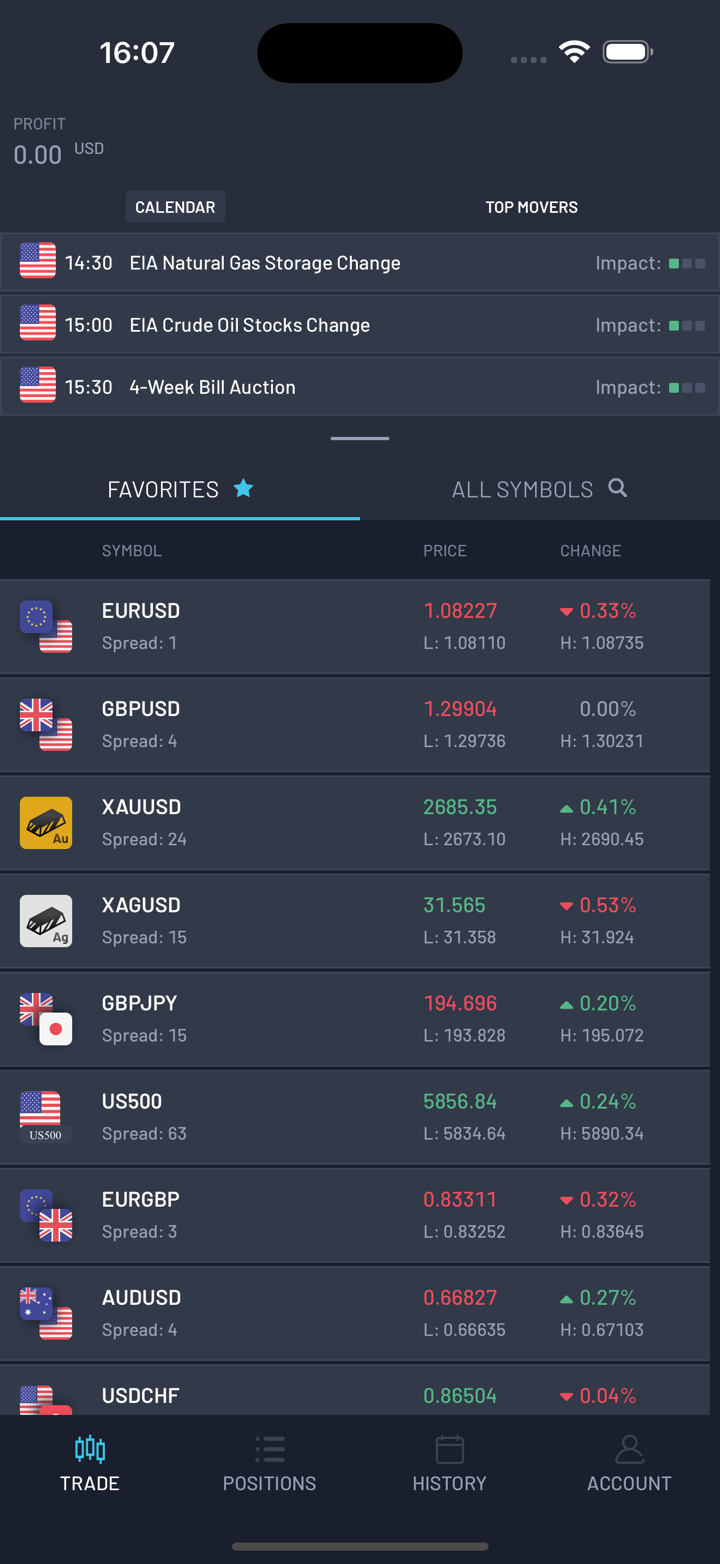Open All Symbols search tab

(x=539, y=489)
